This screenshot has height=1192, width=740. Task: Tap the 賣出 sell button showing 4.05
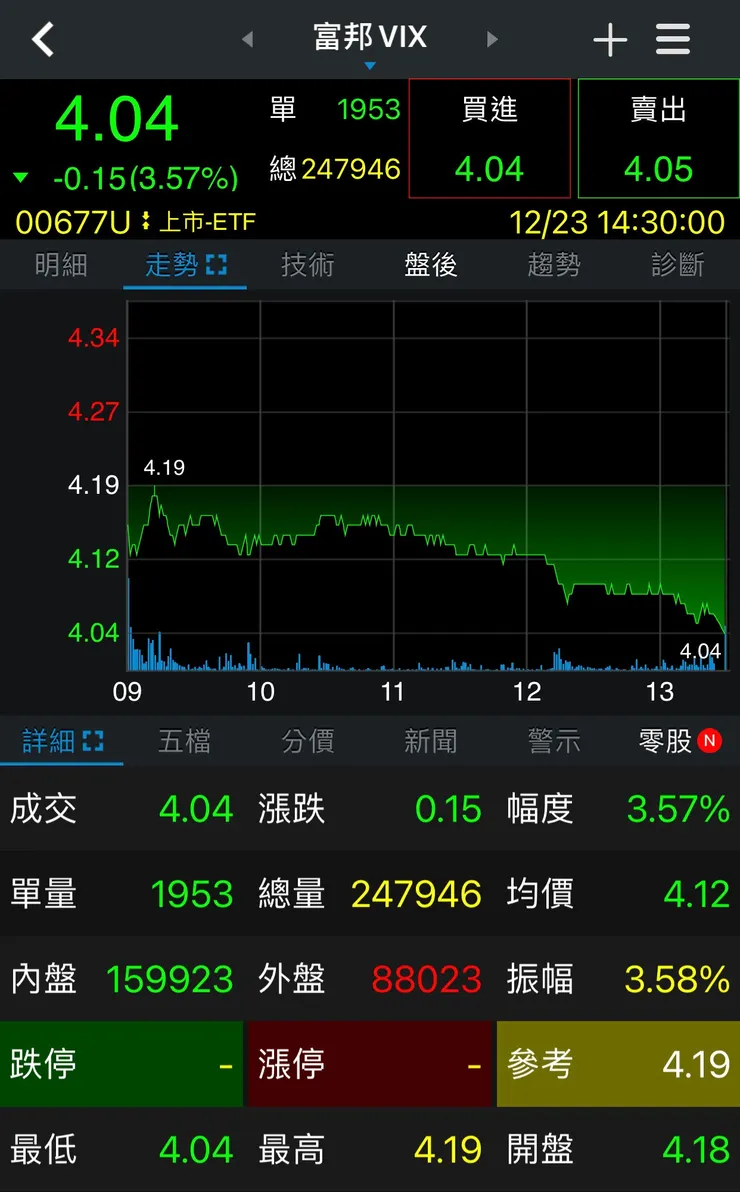coord(658,138)
